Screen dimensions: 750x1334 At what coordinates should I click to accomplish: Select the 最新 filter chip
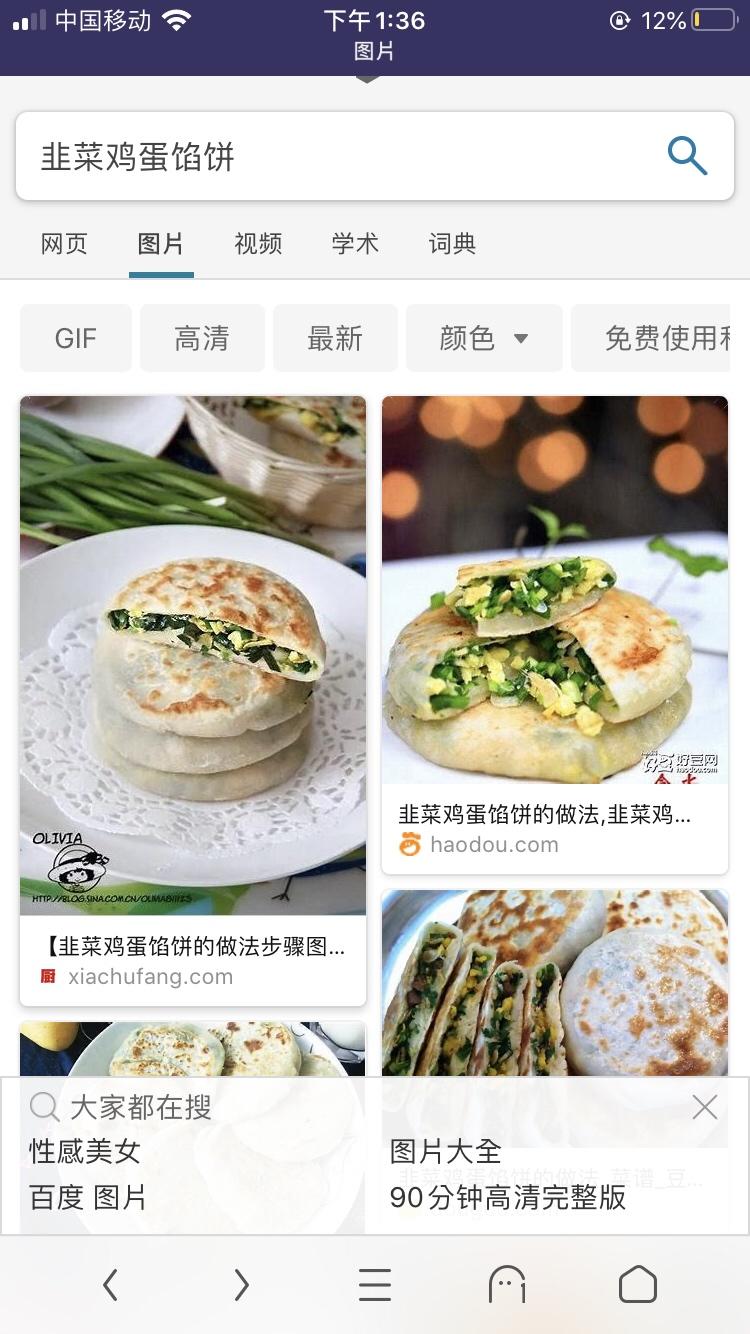(x=335, y=338)
